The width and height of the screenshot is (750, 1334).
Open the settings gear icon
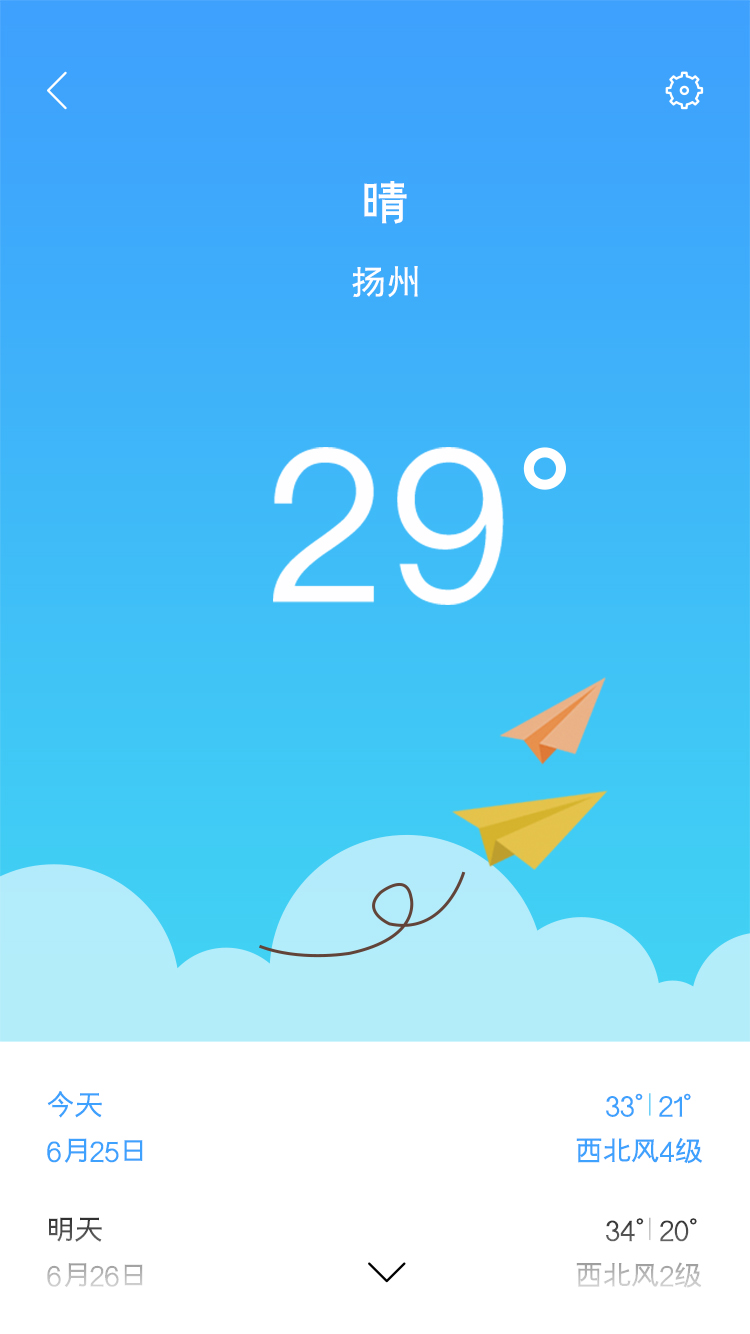(x=684, y=91)
